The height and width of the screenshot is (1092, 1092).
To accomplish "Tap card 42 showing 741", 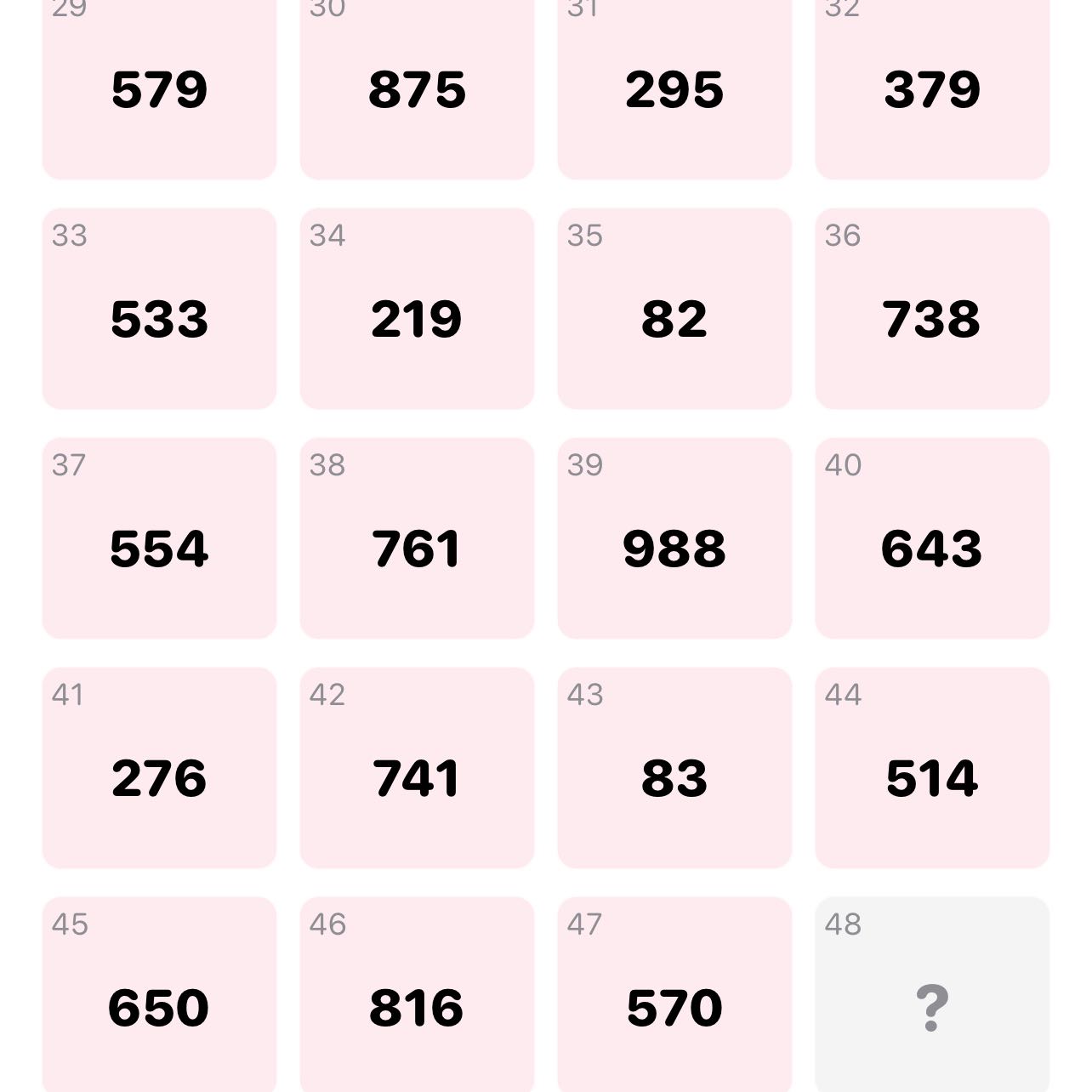I will 417,768.
